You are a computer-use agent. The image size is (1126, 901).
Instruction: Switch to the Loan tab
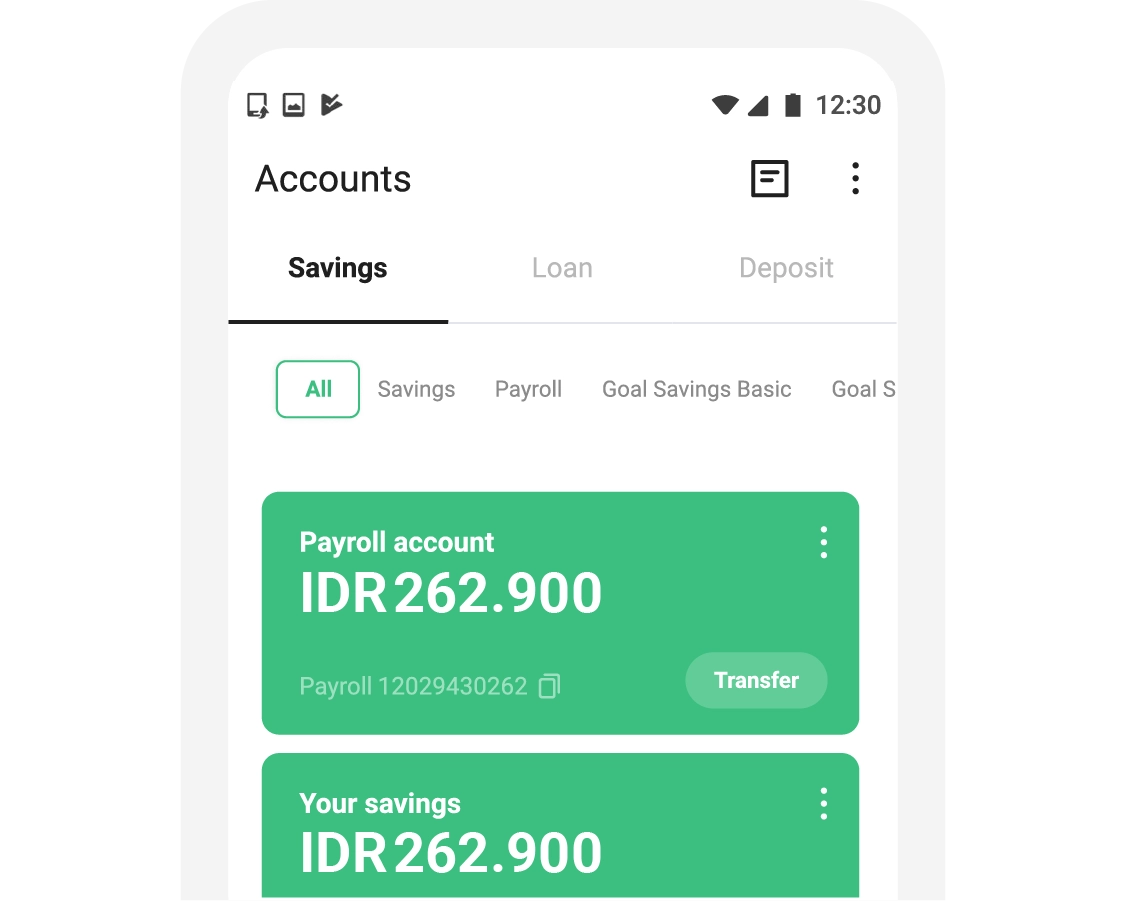point(562,268)
